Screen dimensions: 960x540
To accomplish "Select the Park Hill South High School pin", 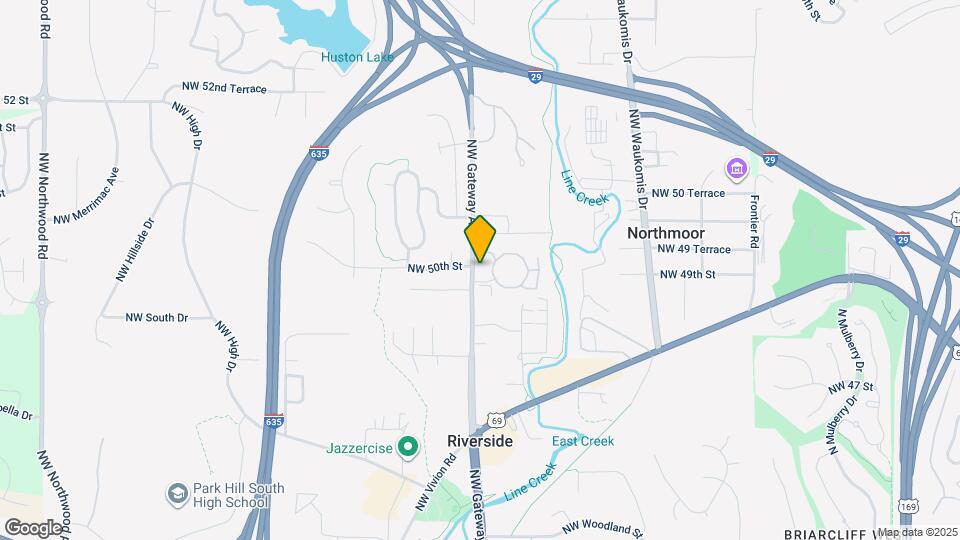I will pos(177,494).
